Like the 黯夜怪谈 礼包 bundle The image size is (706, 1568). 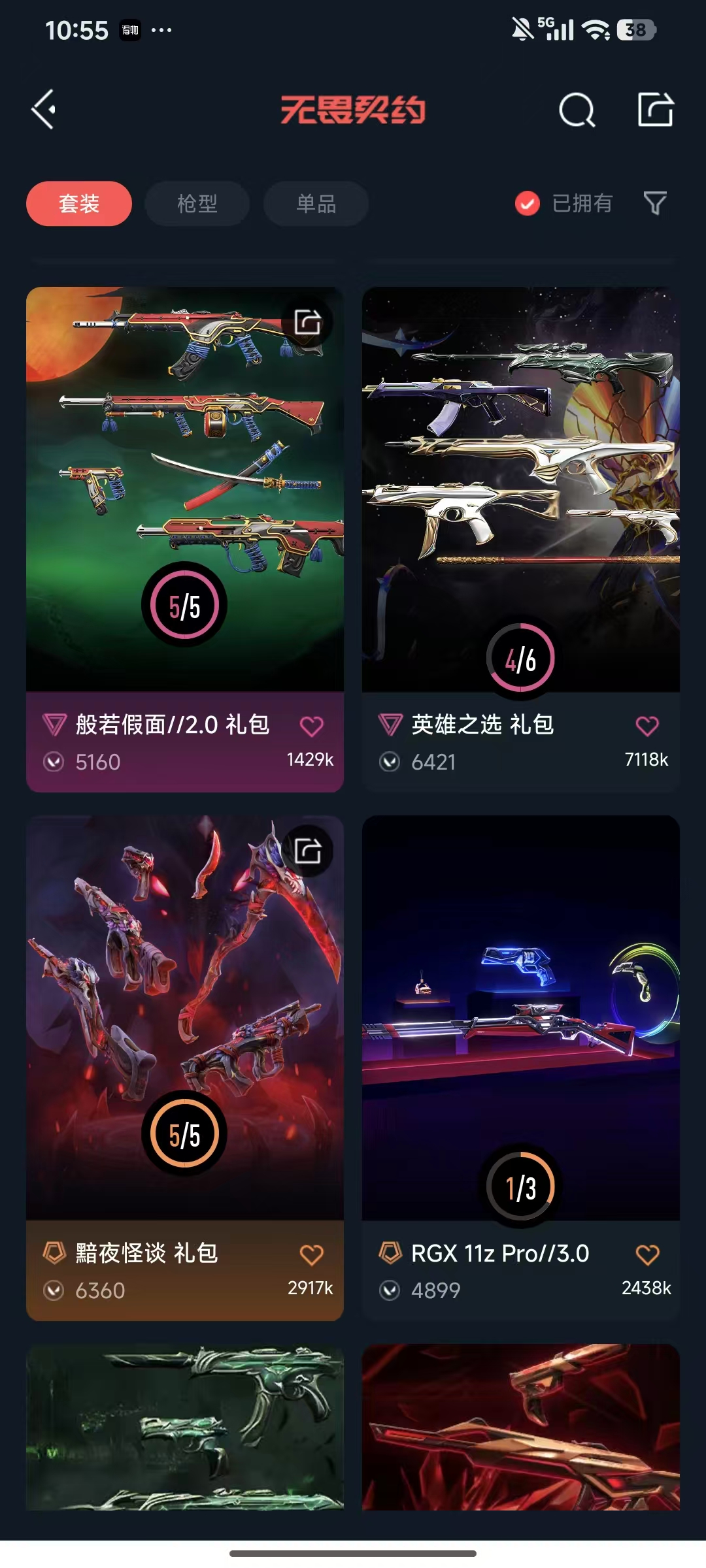[x=312, y=1254]
